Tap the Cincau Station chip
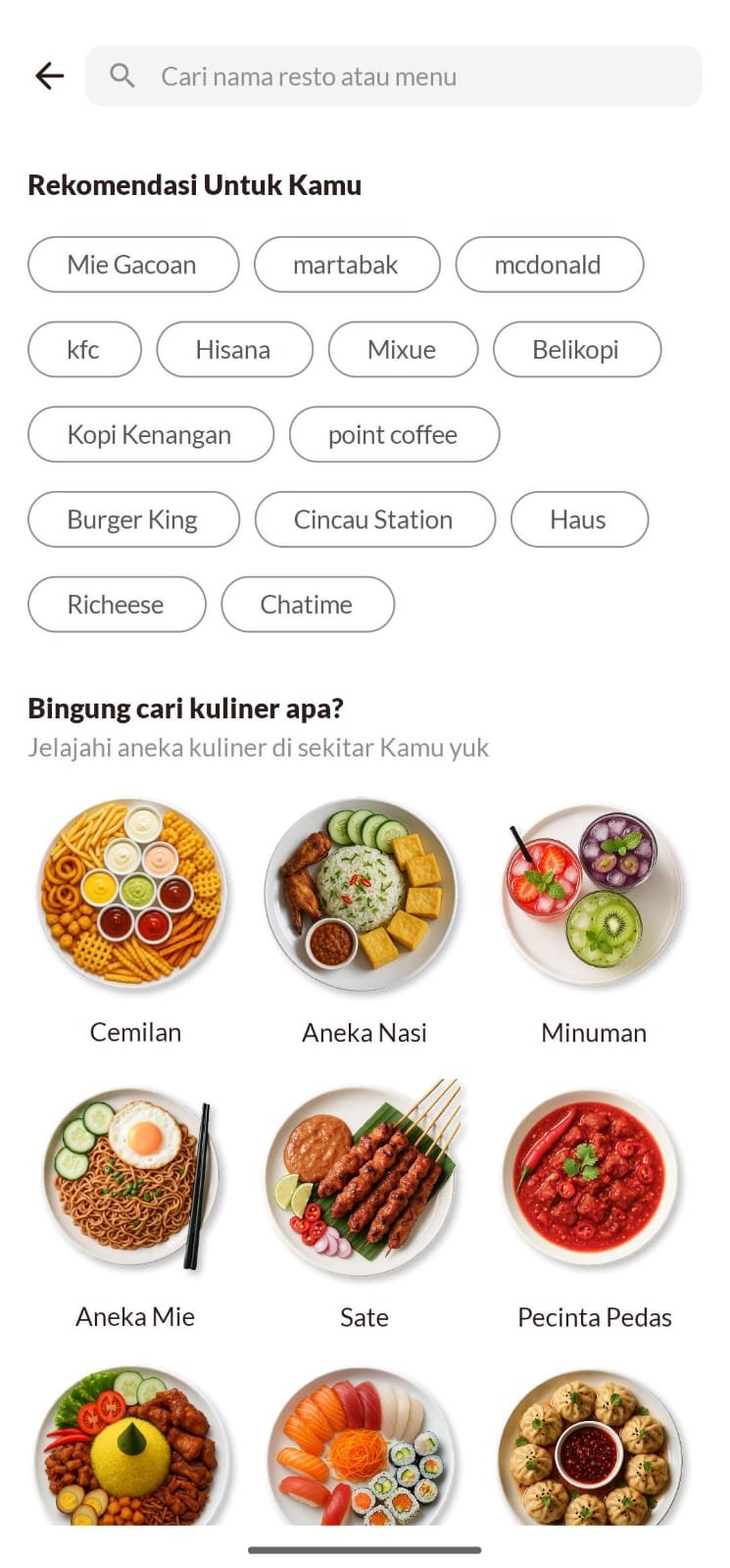This screenshot has width=730, height=1568. pos(373,519)
